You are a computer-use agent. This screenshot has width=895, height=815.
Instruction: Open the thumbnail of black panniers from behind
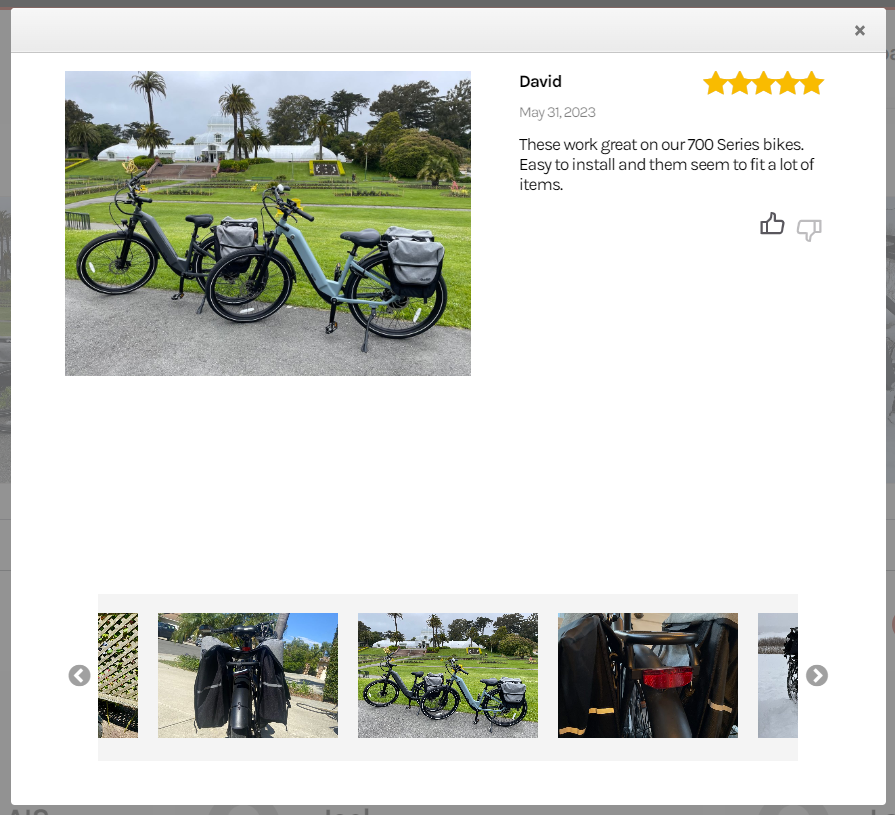coord(248,675)
